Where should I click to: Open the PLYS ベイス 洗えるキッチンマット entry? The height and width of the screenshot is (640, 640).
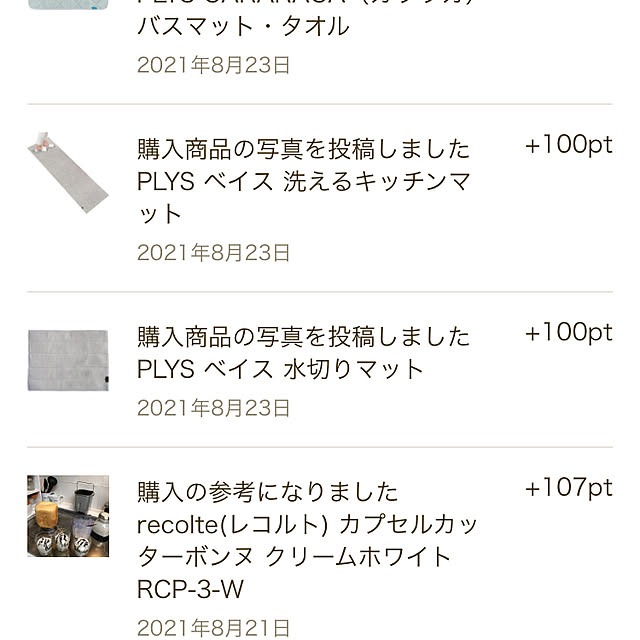point(303,181)
